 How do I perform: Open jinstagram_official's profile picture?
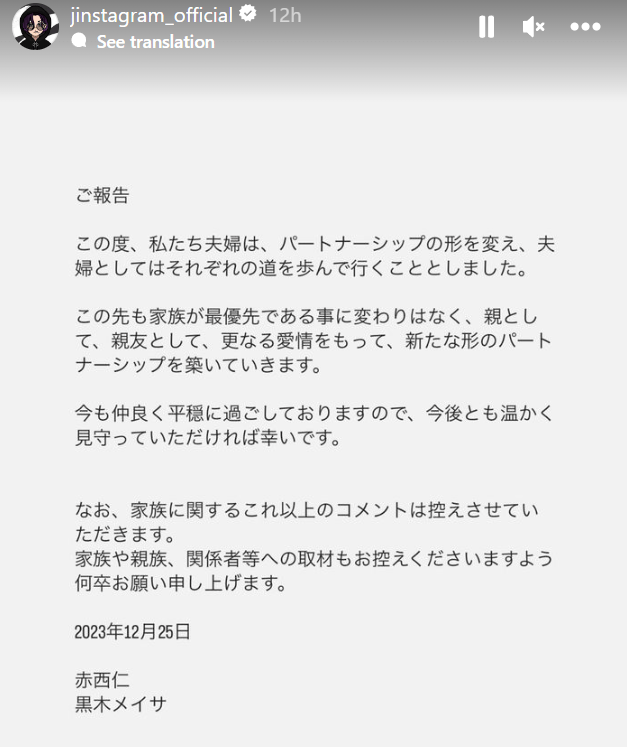35,27
